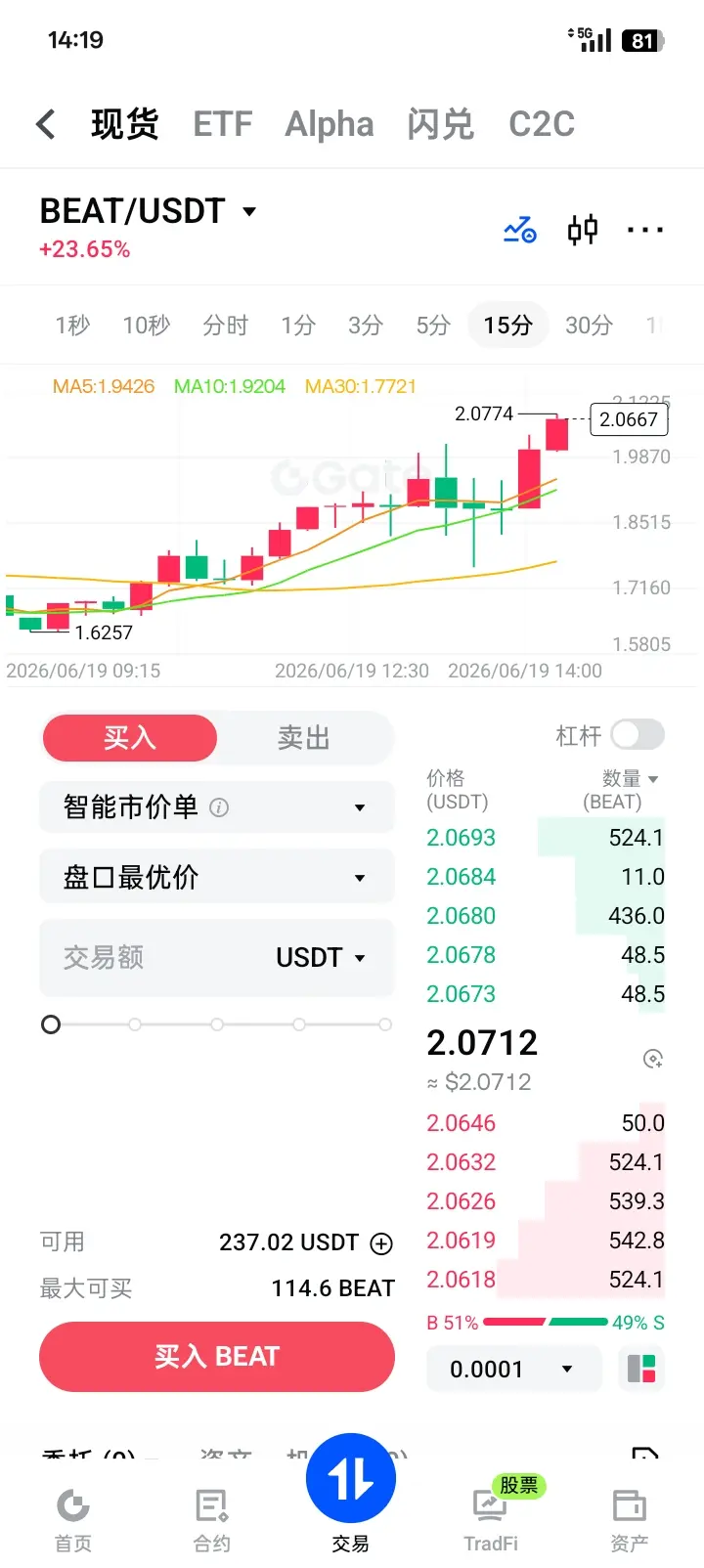This screenshot has height=1568, width=704.
Task: Tap the add funds plus icon beside 237.02 USDT
Action: click(x=381, y=1243)
